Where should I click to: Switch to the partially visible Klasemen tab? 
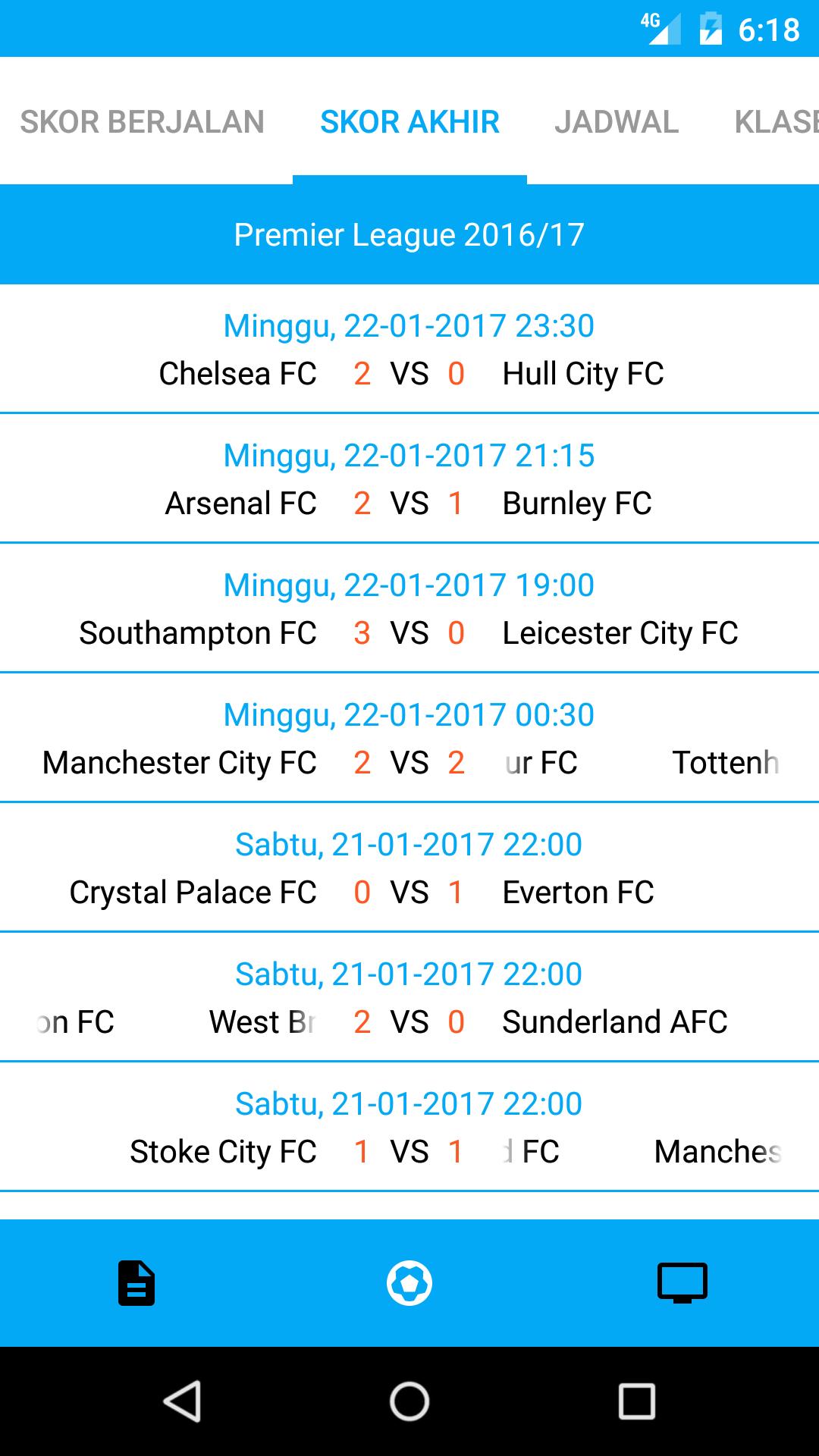point(775,122)
